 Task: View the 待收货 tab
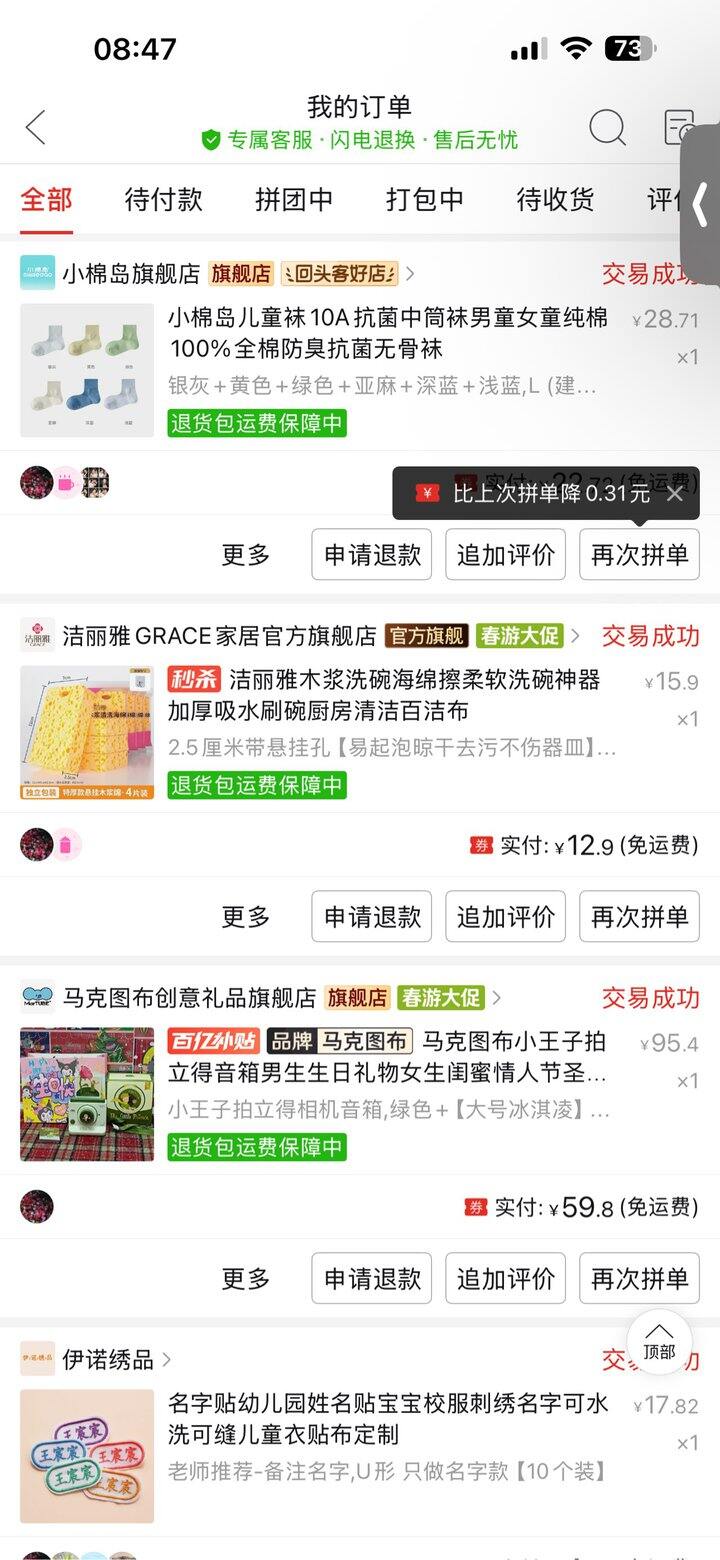(555, 199)
